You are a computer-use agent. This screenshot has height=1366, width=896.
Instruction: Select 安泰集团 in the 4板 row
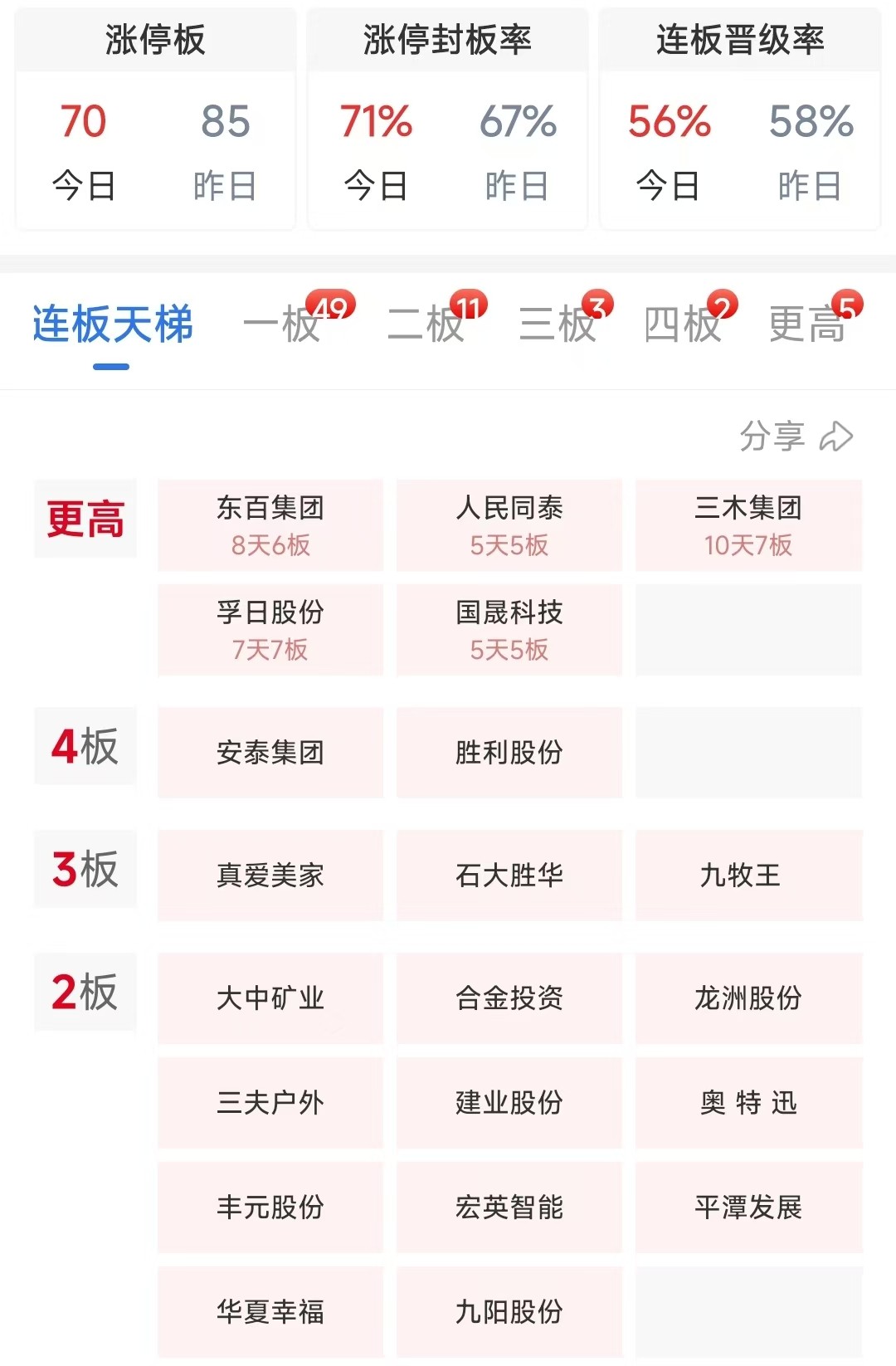270,753
